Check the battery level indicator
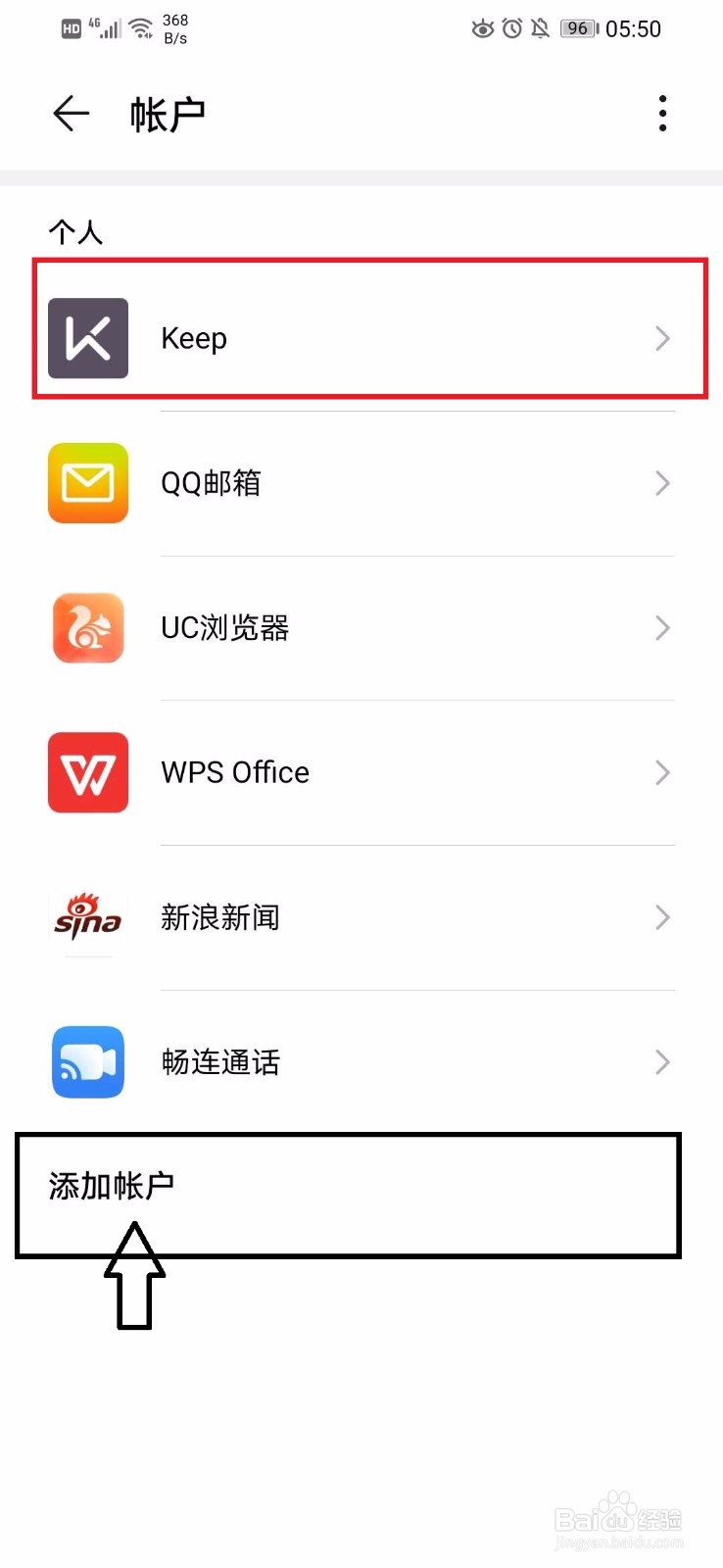The height and width of the screenshot is (1568, 723). (x=578, y=28)
